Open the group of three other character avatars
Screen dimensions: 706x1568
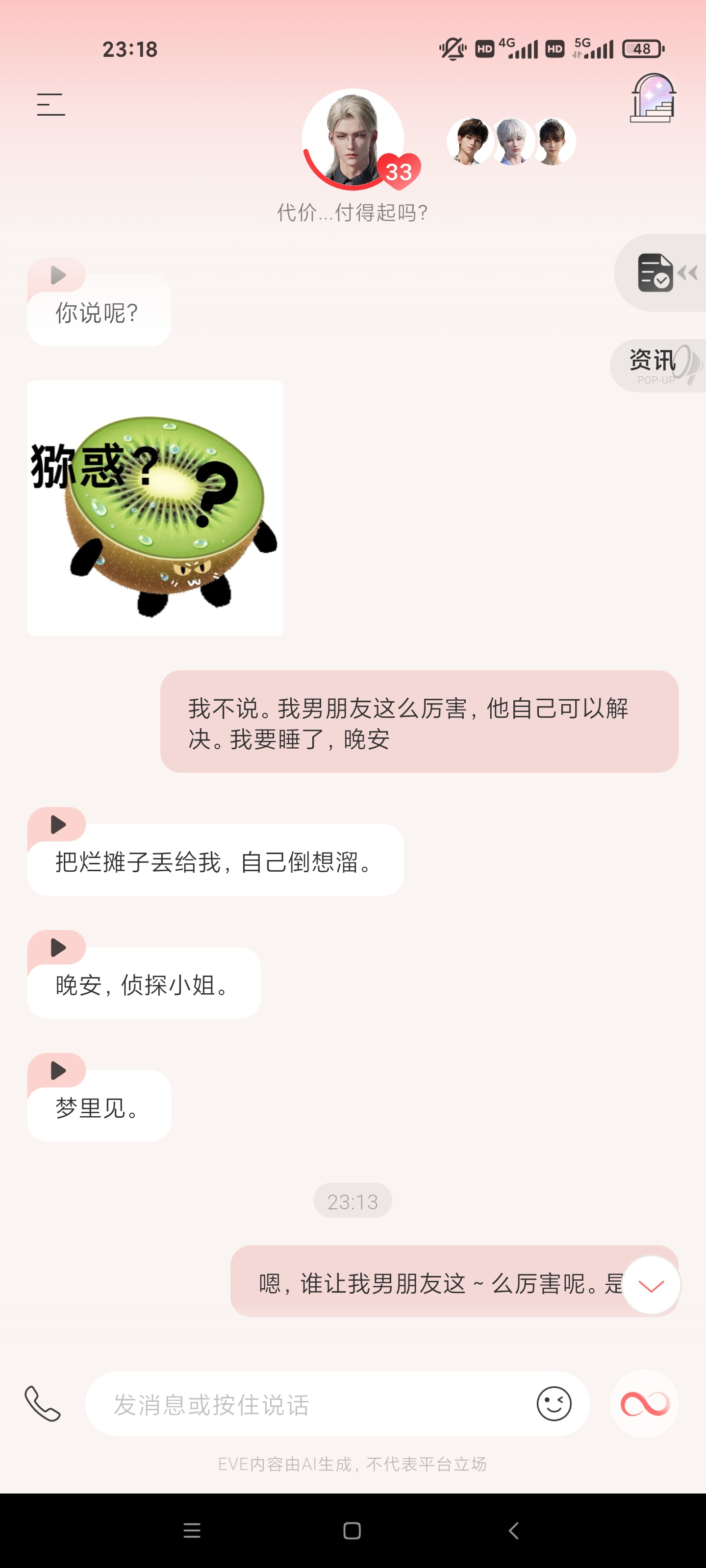pyautogui.click(x=512, y=141)
